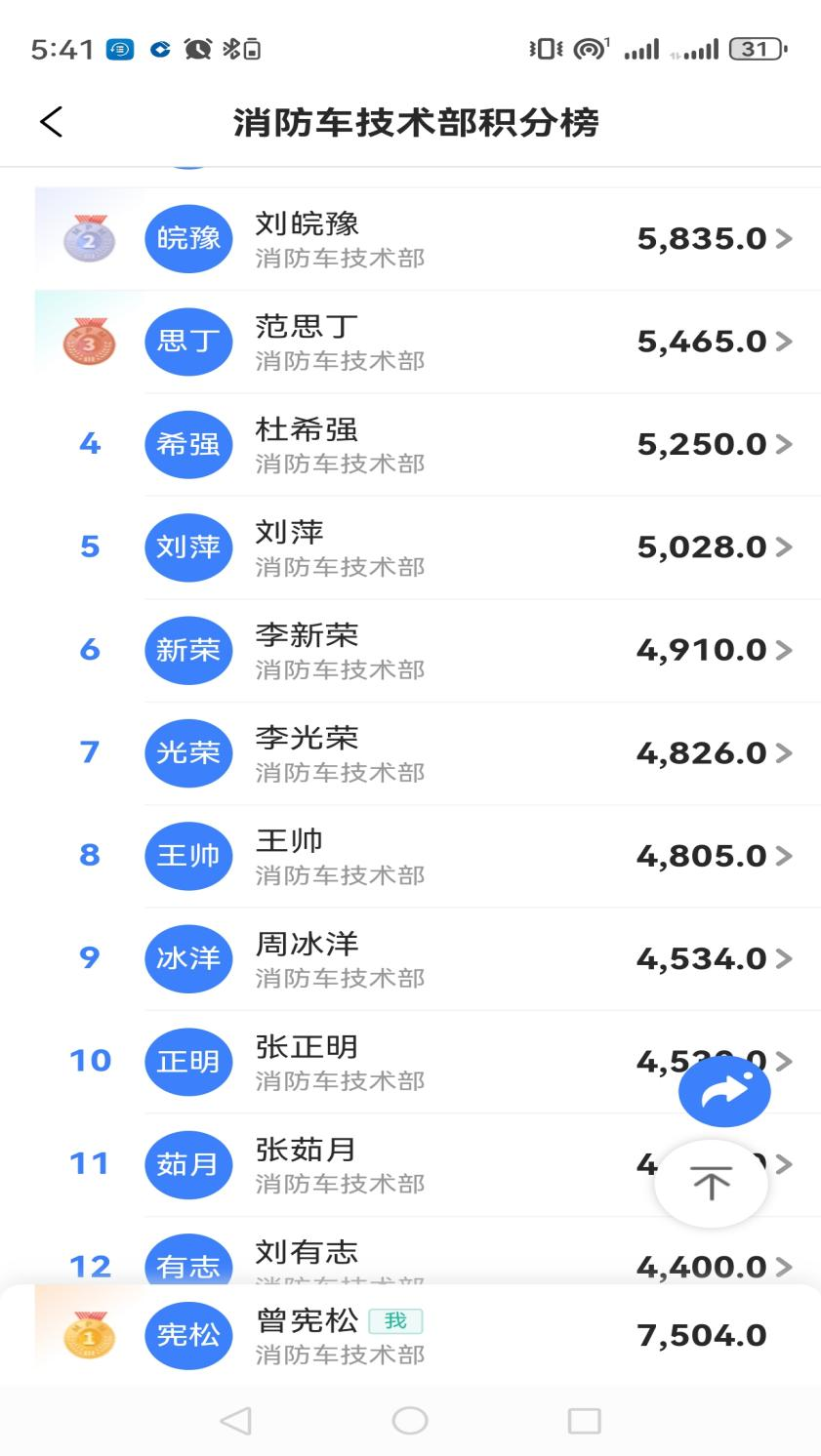The height and width of the screenshot is (1456, 821).
Task: Select 冰洋's avatar icon
Action: (187, 958)
